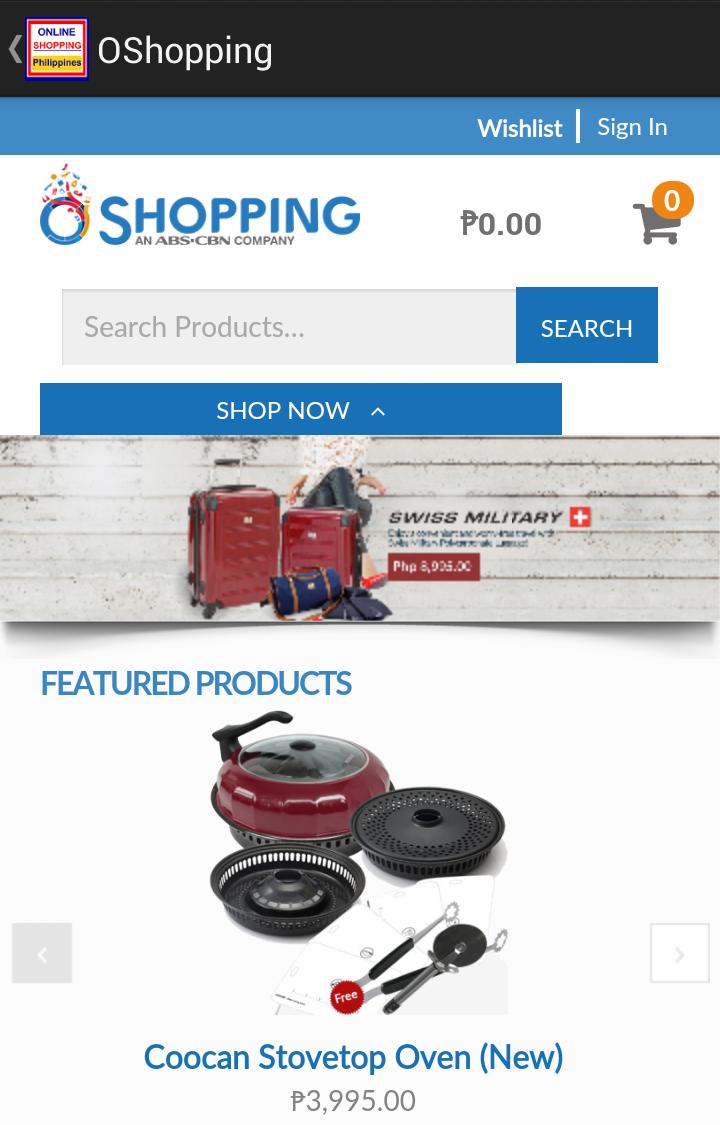Select the Sign In option
Viewport: 720px width, 1125px height.
click(632, 127)
